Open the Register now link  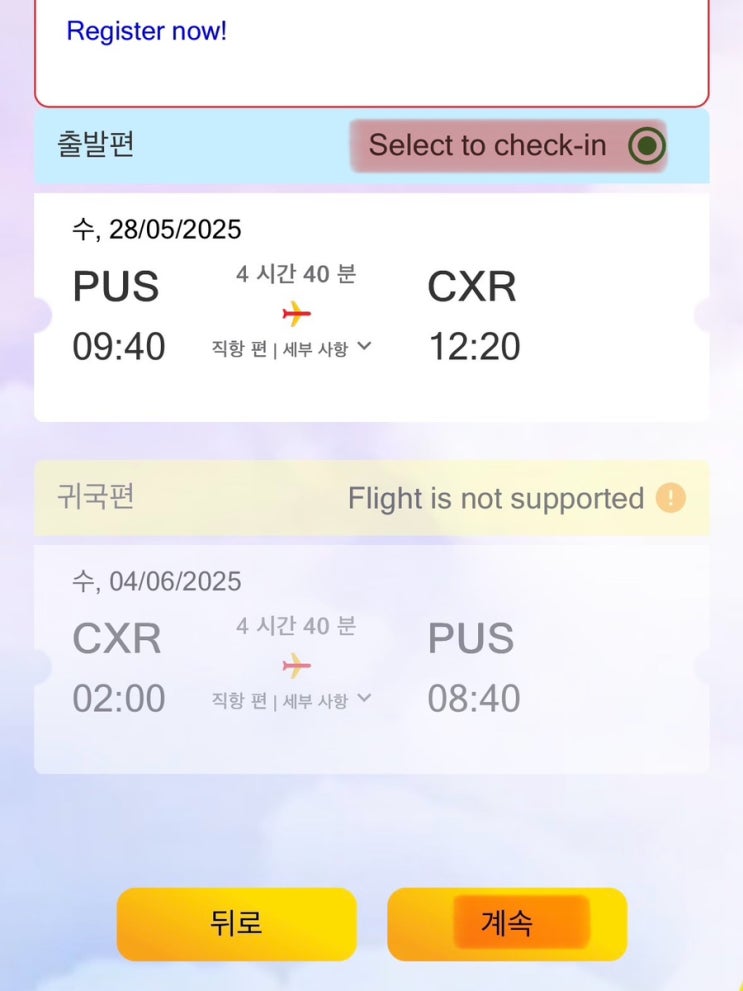147,31
